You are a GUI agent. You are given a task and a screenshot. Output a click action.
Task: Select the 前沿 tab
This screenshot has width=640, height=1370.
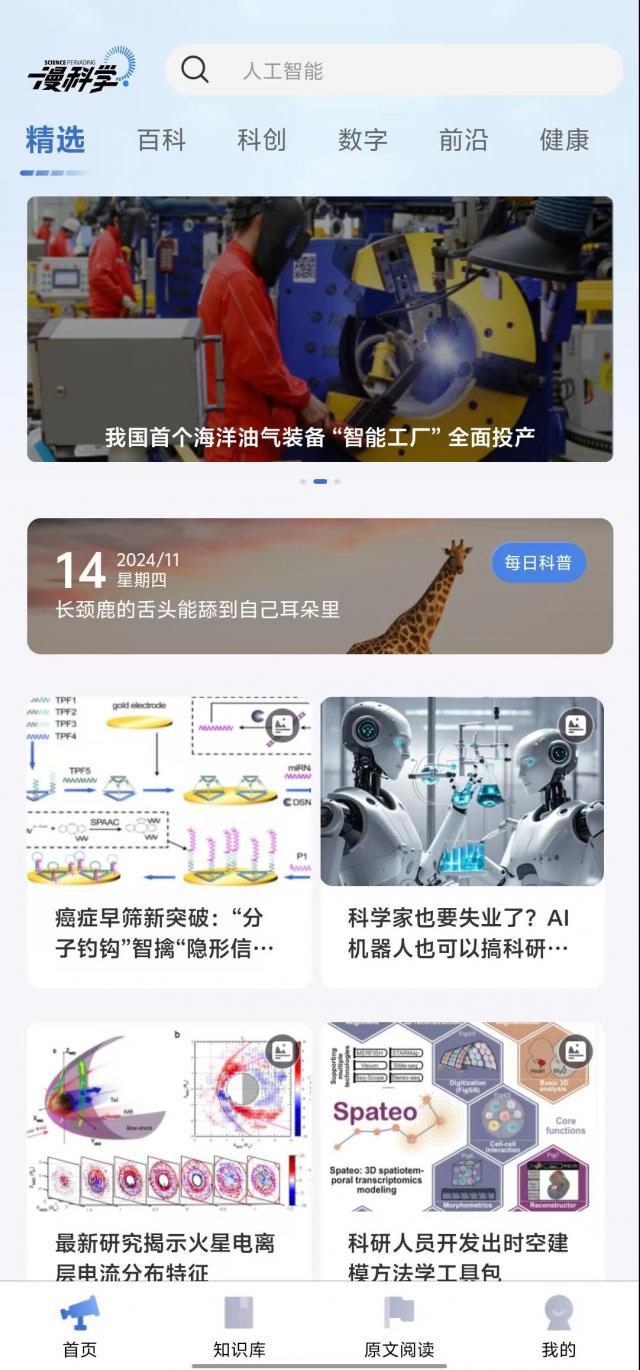pos(464,140)
